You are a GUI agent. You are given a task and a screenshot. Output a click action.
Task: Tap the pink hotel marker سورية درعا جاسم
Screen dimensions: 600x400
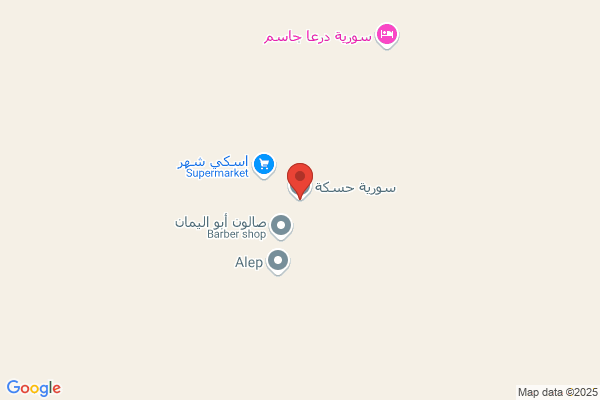pyautogui.click(x=386, y=36)
